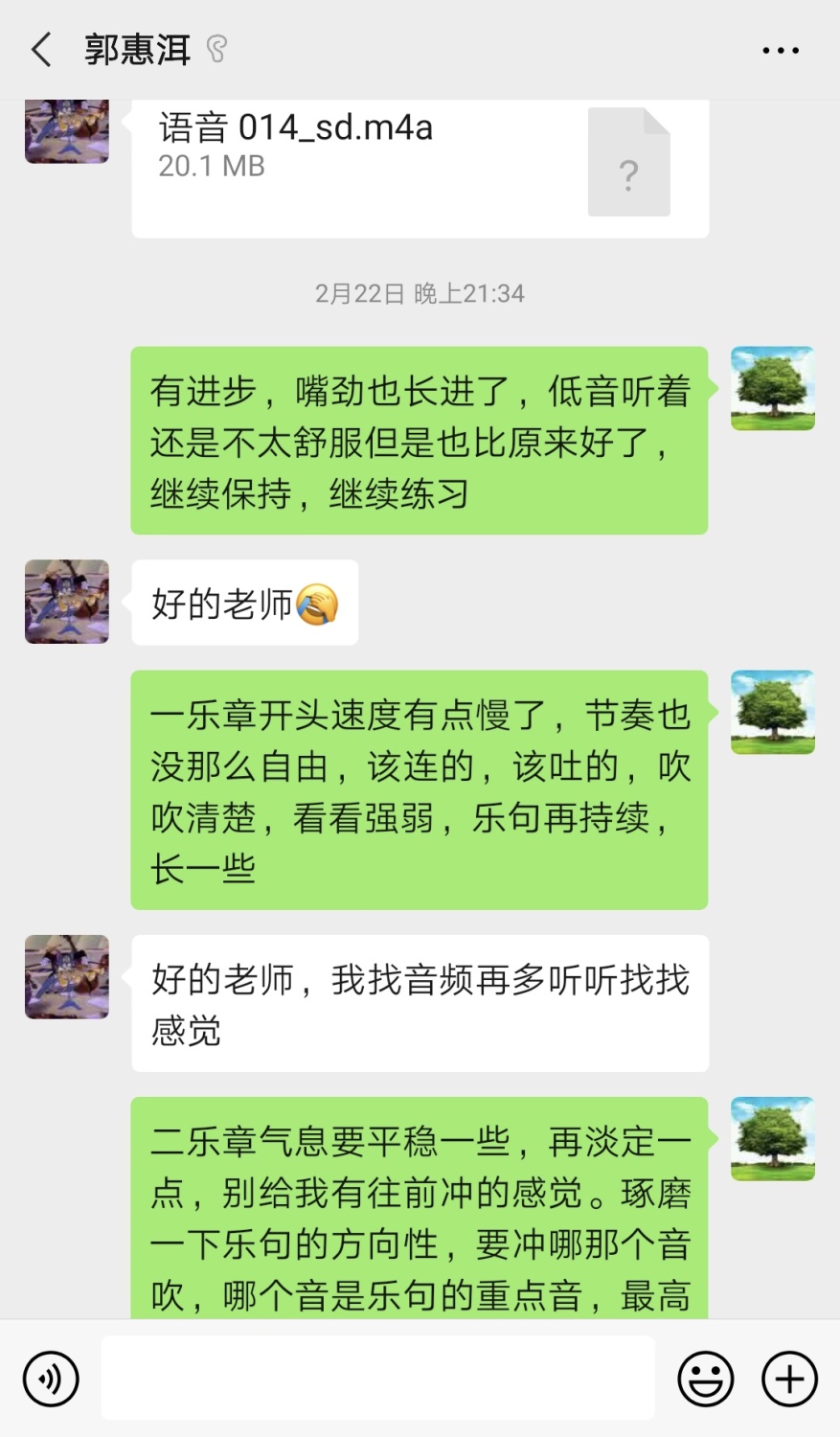Go back to the chat list
The image size is (840, 1437).
tap(41, 50)
